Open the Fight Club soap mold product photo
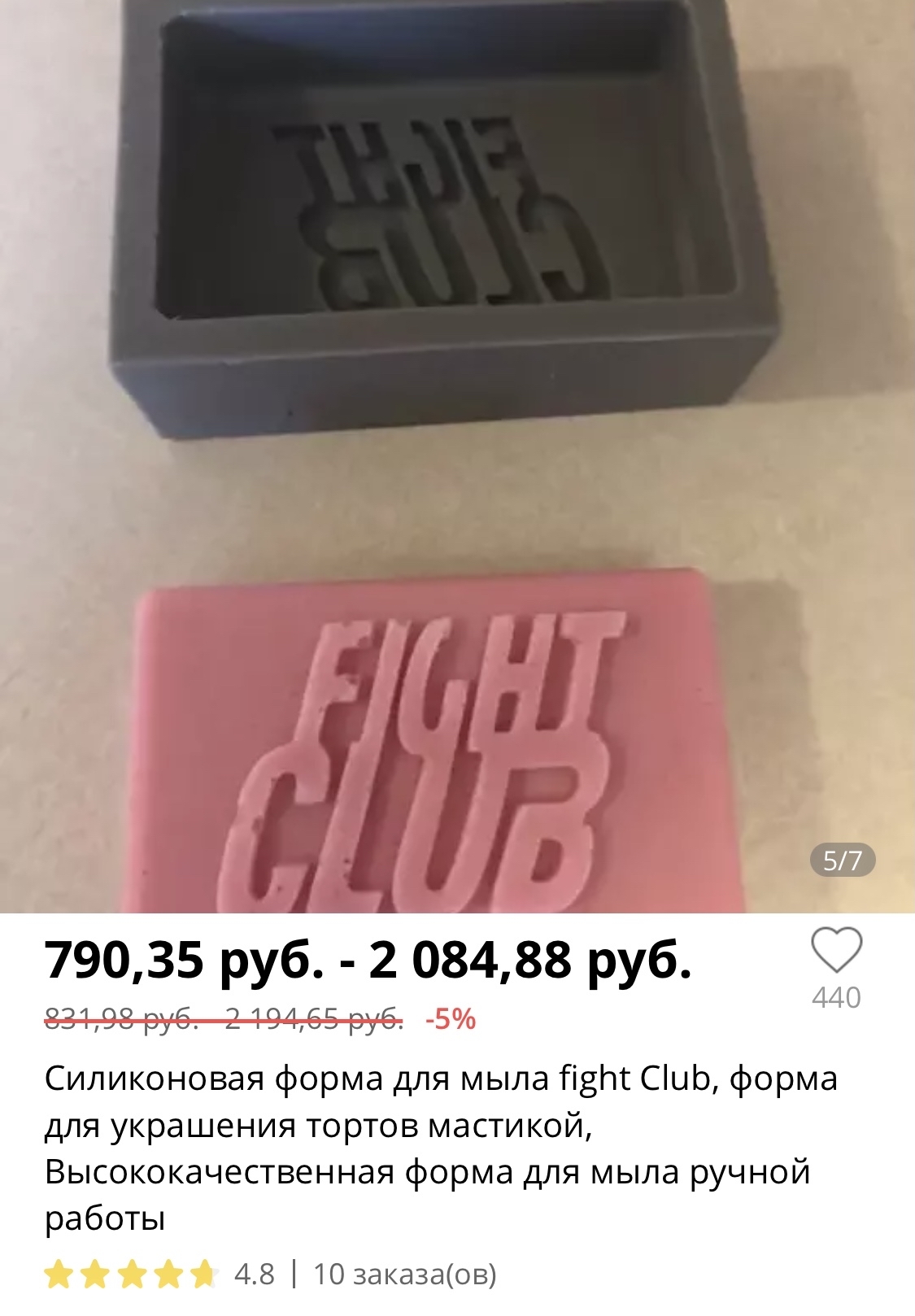Viewport: 915px width, 1316px height. (x=457, y=455)
